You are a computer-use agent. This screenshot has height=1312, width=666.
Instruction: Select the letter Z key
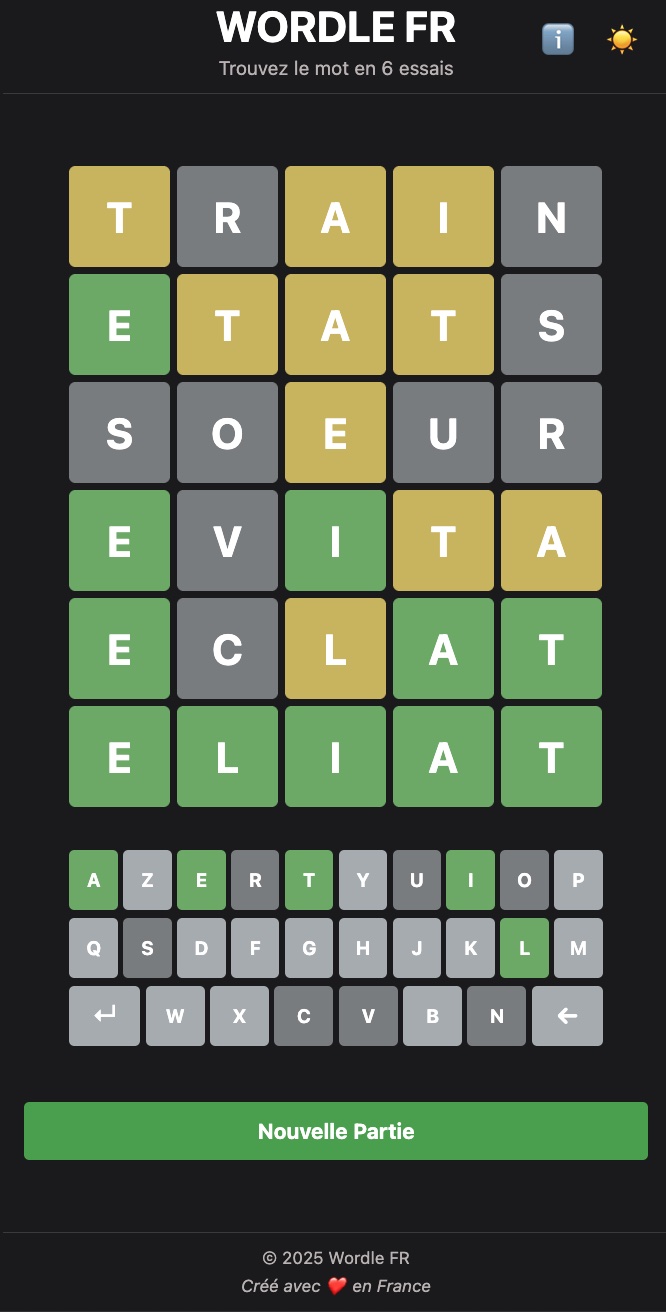148,880
